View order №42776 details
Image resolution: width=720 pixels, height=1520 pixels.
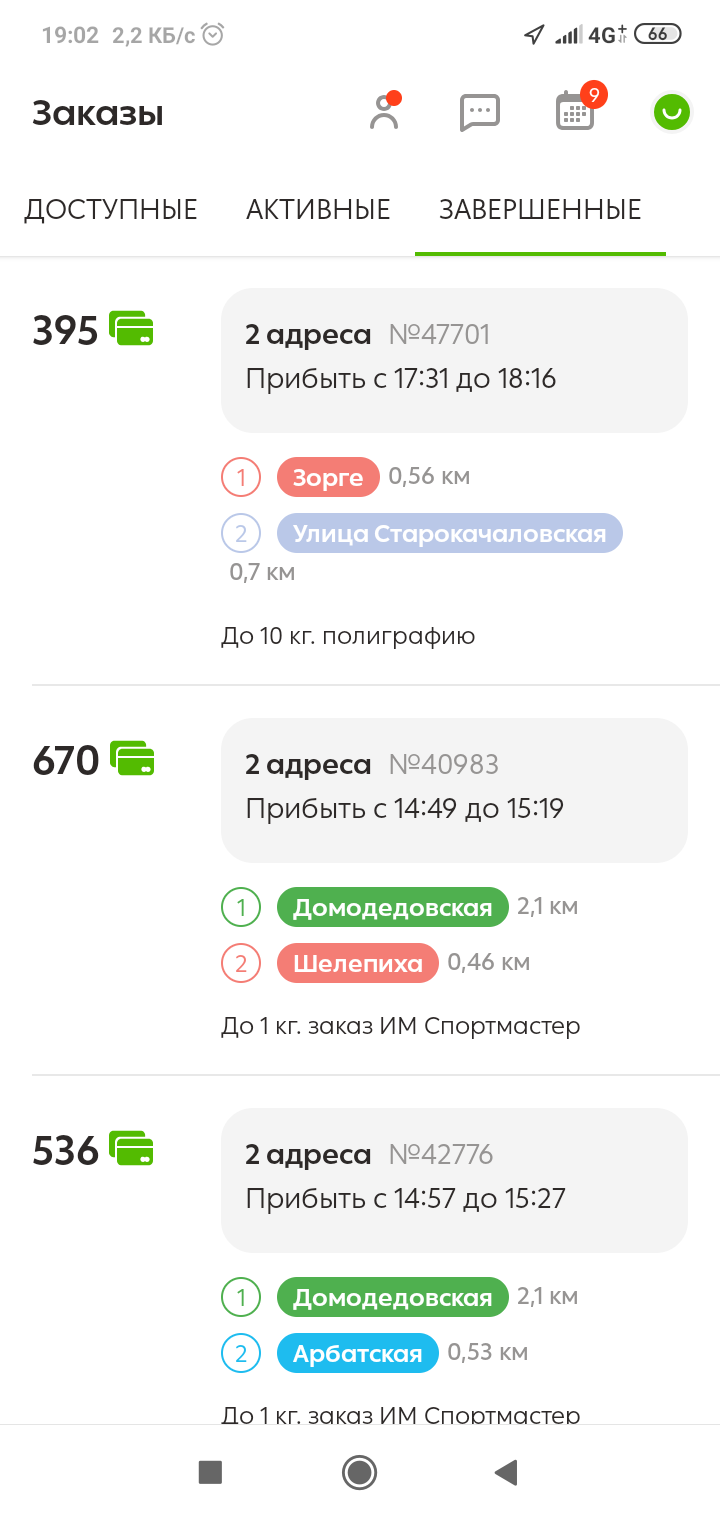[454, 1180]
